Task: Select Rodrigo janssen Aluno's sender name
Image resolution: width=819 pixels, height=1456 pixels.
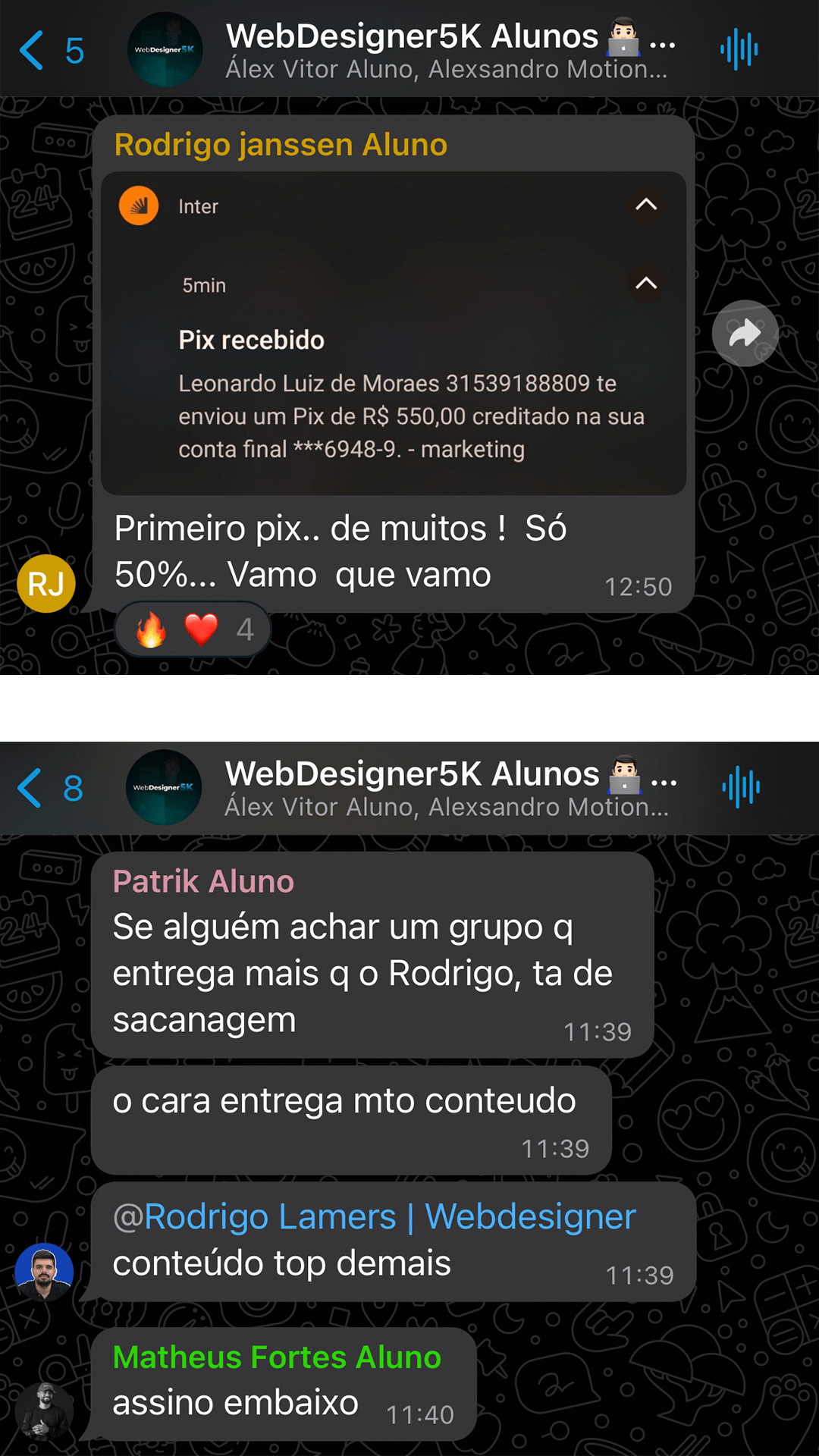Action: click(280, 143)
